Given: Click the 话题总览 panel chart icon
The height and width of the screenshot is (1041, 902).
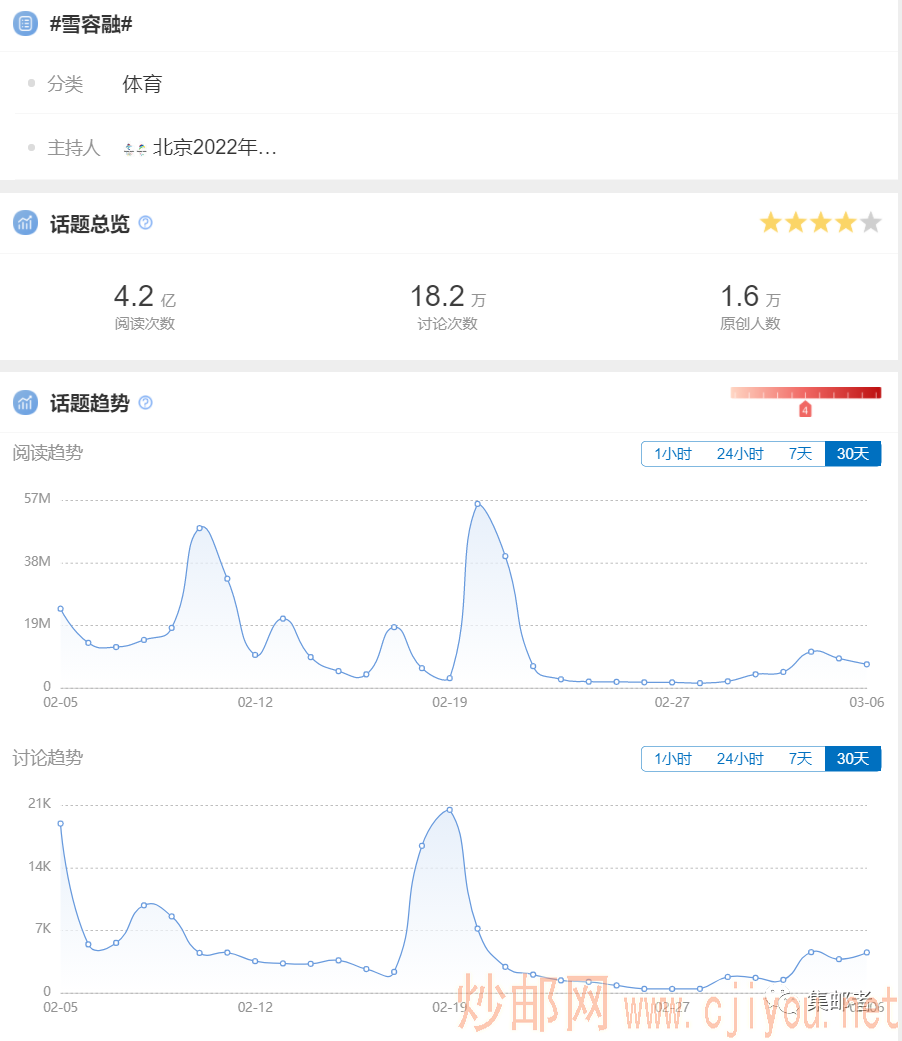Looking at the screenshot, I should point(25,222).
